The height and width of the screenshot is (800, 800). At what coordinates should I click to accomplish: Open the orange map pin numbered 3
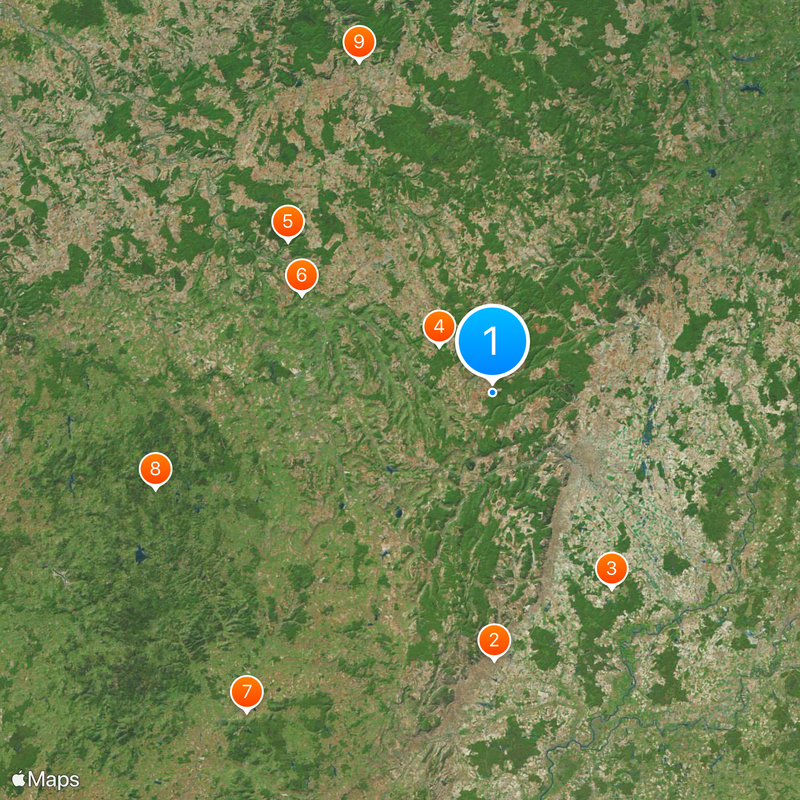coord(612,569)
